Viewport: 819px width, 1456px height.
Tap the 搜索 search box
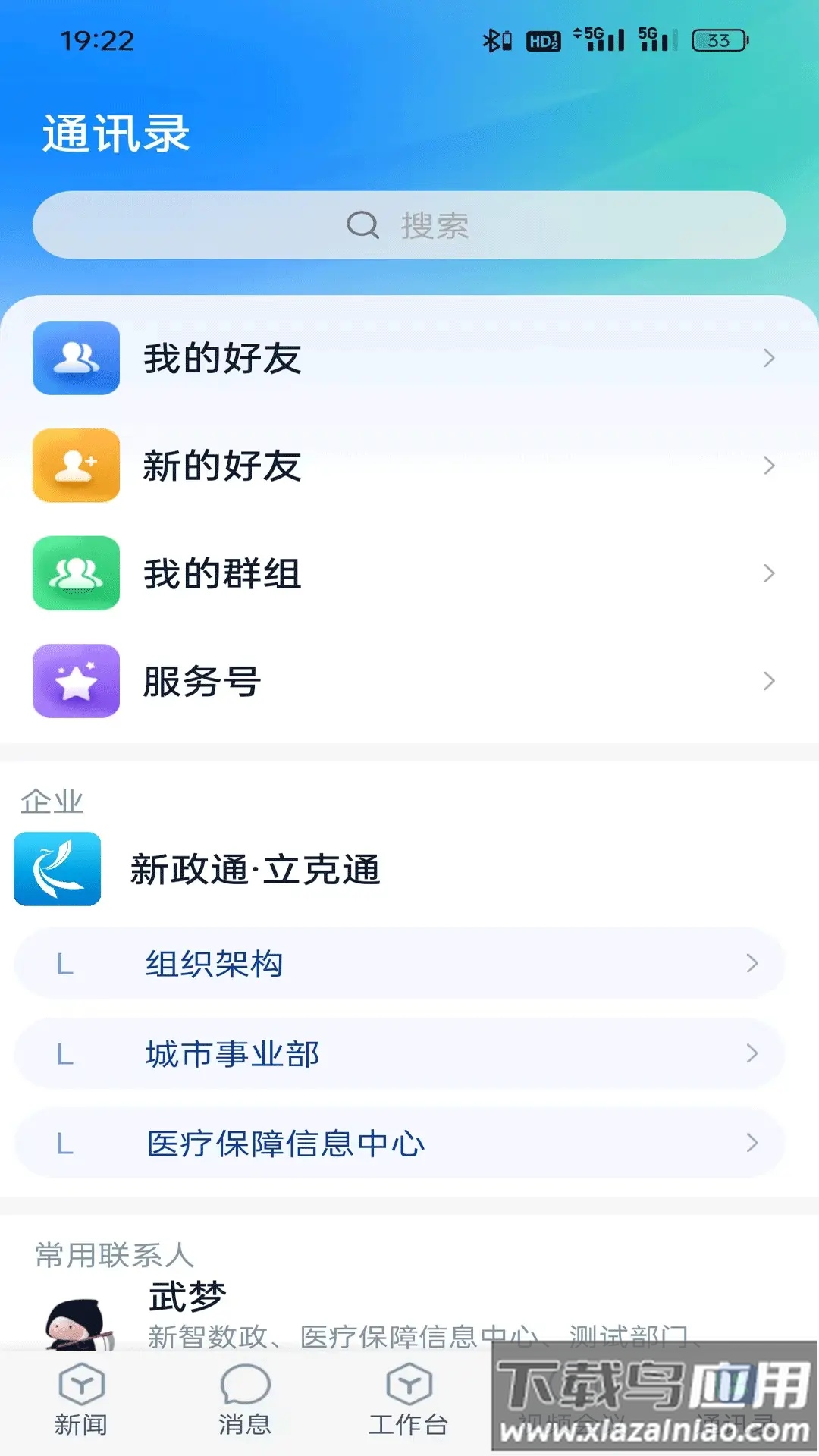409,225
